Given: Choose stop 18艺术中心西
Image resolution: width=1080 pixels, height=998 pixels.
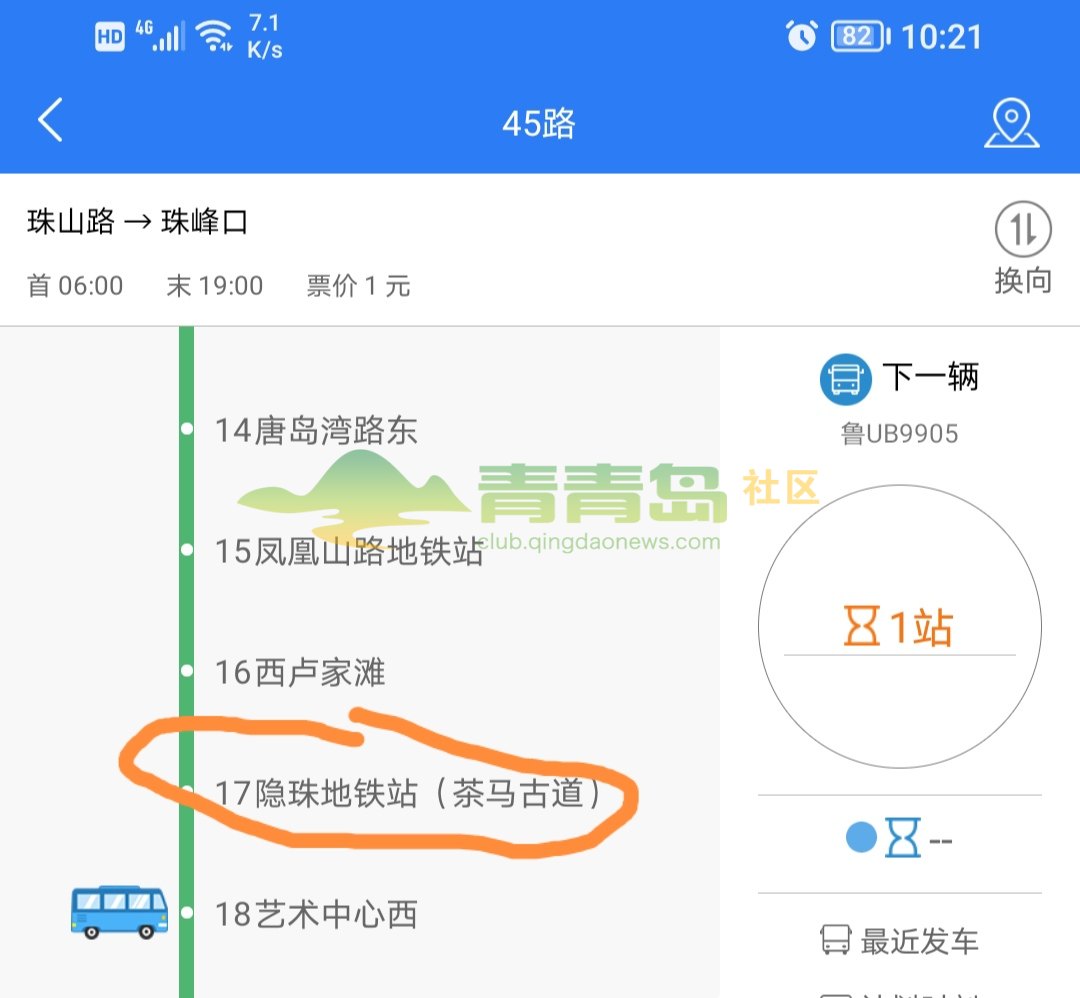Looking at the screenshot, I should pos(316,914).
